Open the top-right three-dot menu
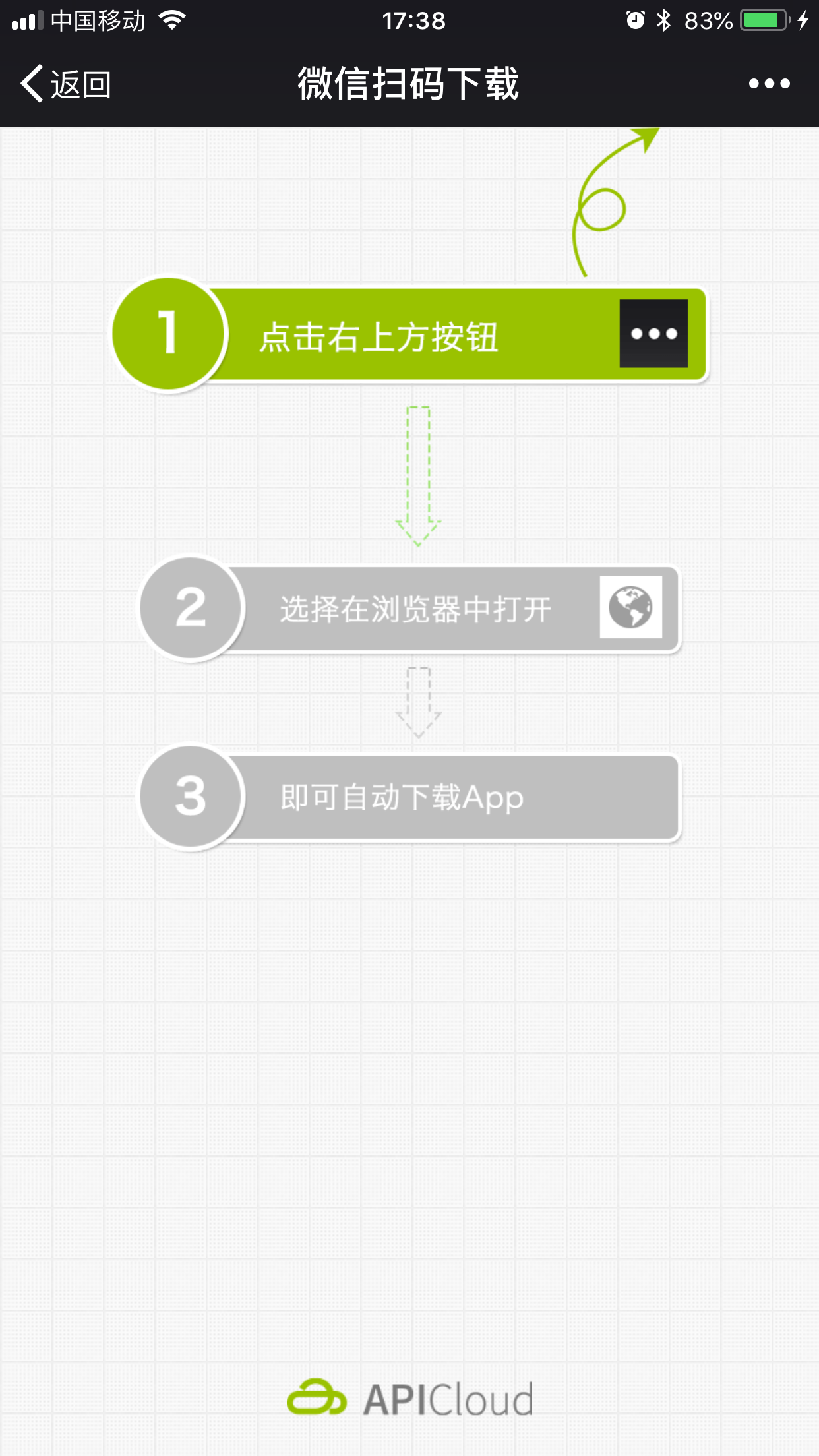Image resolution: width=819 pixels, height=1456 pixels. (x=769, y=84)
